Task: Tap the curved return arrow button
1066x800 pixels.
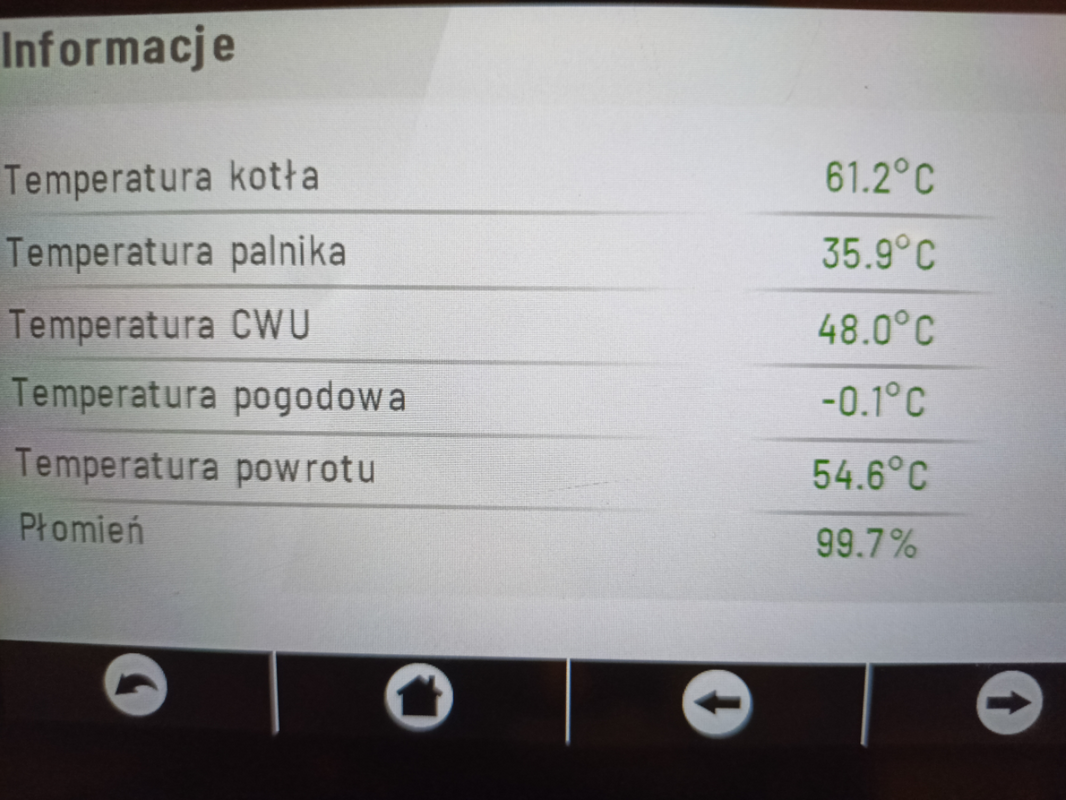Action: [137, 690]
